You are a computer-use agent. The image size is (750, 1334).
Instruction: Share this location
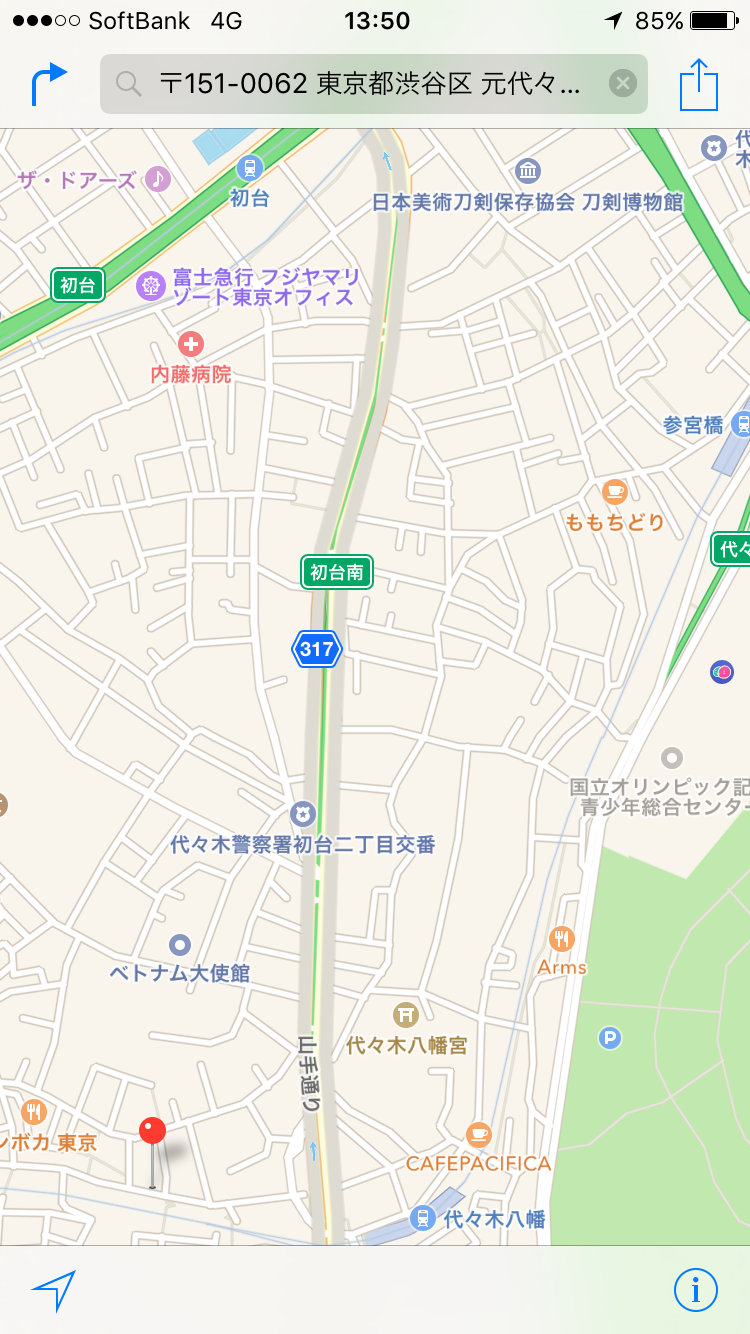(699, 85)
